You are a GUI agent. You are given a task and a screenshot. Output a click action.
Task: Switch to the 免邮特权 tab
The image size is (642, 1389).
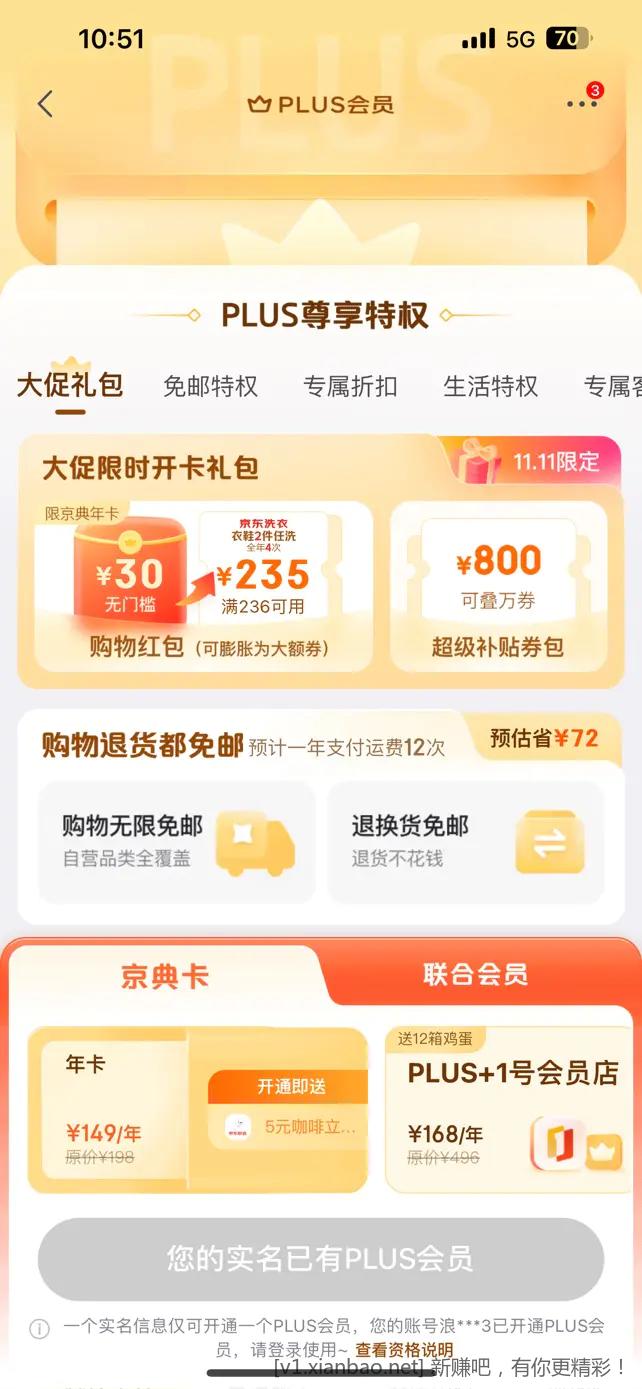tap(210, 386)
